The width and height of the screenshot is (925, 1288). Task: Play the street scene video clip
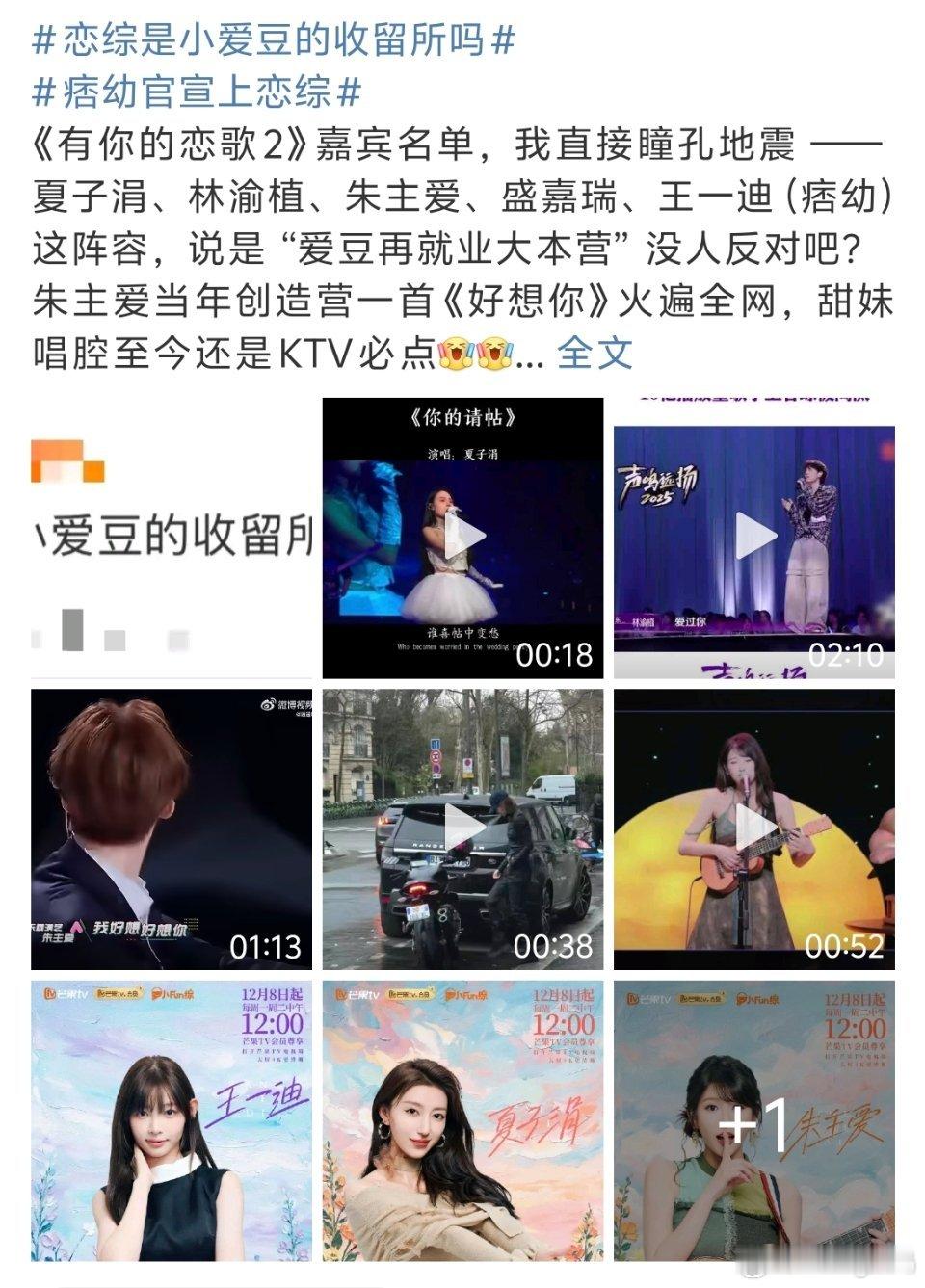pyautogui.click(x=464, y=824)
